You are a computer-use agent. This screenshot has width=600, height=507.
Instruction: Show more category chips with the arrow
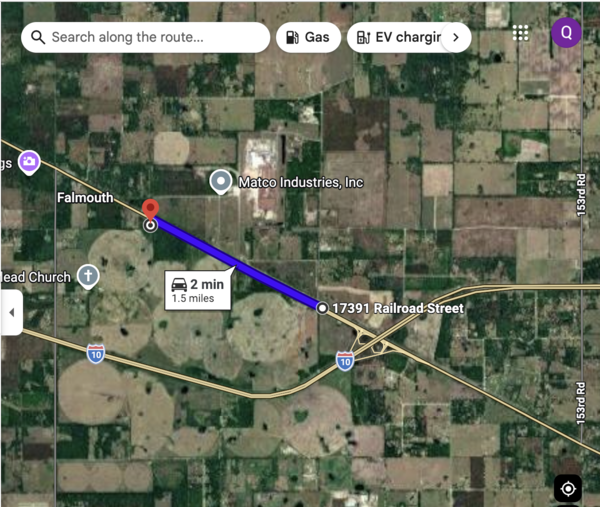(x=456, y=37)
